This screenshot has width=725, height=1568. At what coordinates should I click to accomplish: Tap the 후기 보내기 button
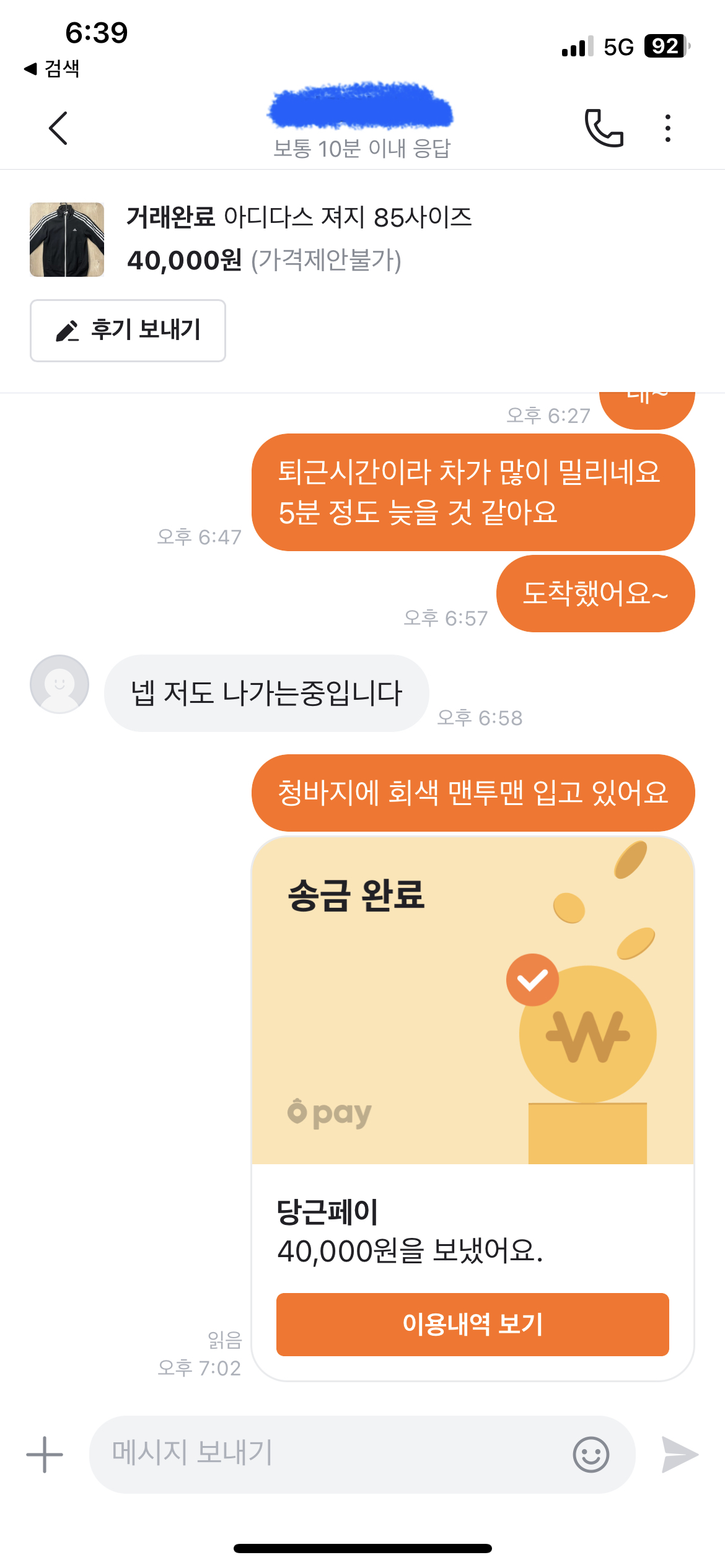[128, 330]
